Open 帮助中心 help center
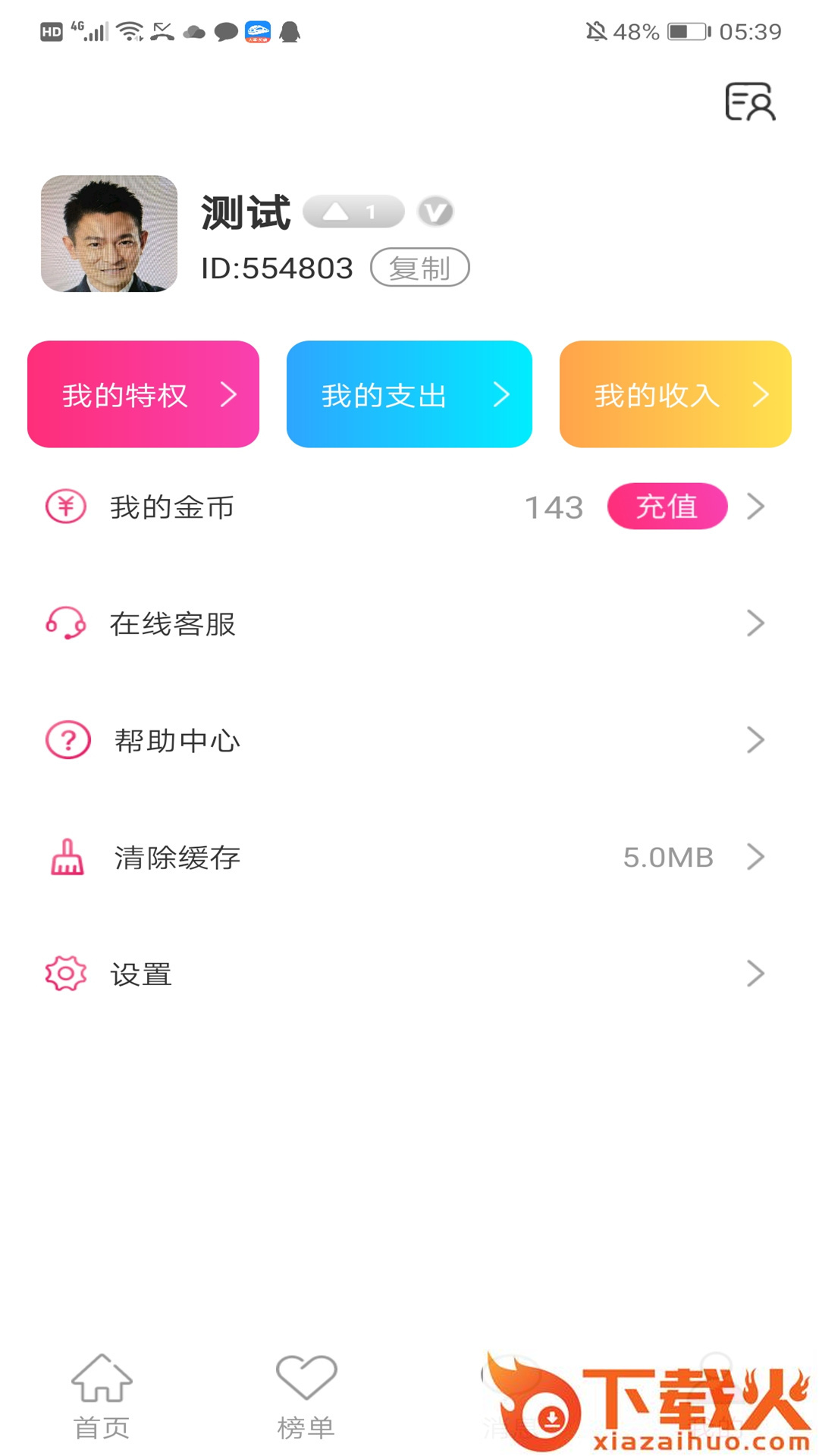Viewport: 819px width, 1456px height. point(409,740)
